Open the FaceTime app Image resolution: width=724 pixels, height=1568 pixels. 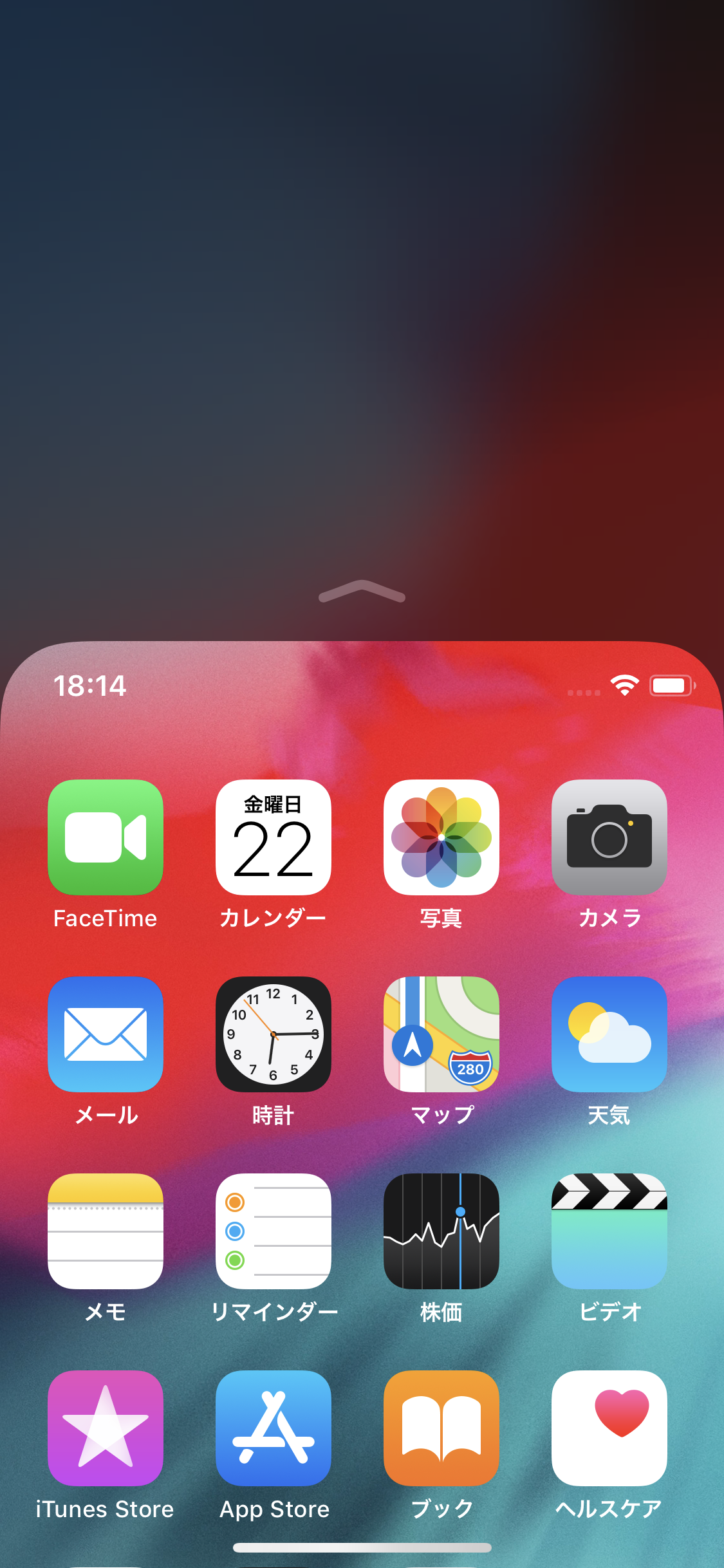pos(106,837)
